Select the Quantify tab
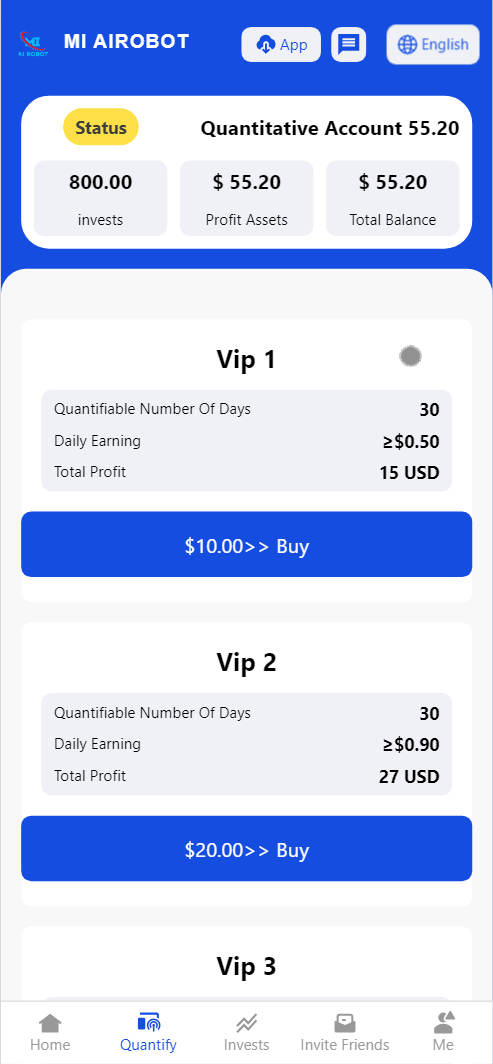The image size is (493, 1064). (x=148, y=1033)
